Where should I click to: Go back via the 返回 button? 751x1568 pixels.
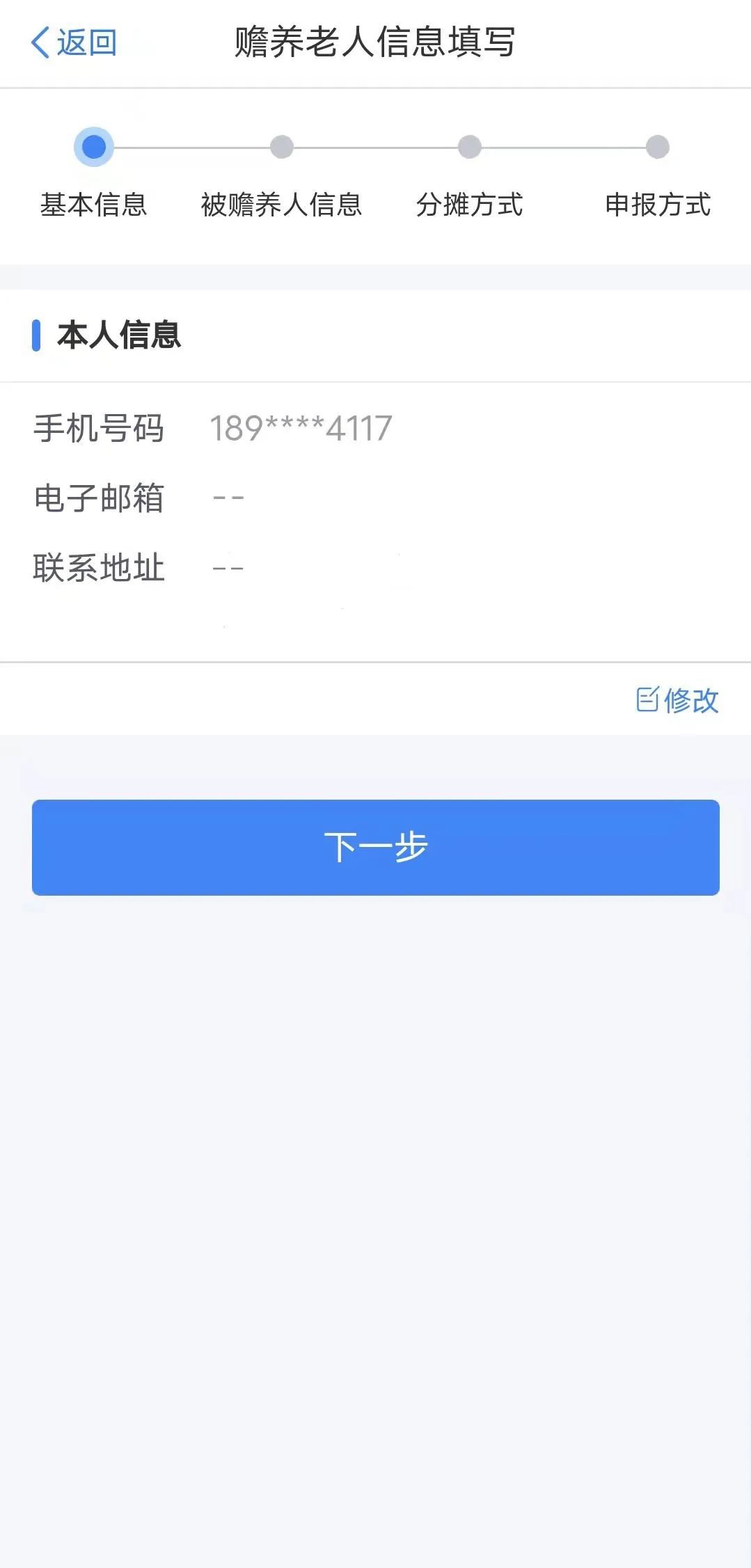click(x=74, y=42)
